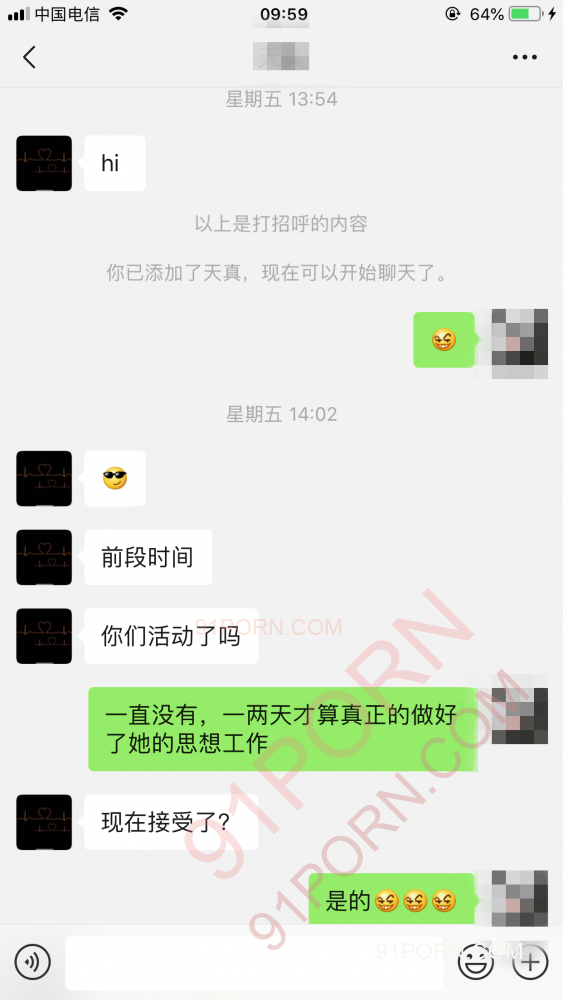
Task: Switch to voice message input
Action: click(33, 961)
